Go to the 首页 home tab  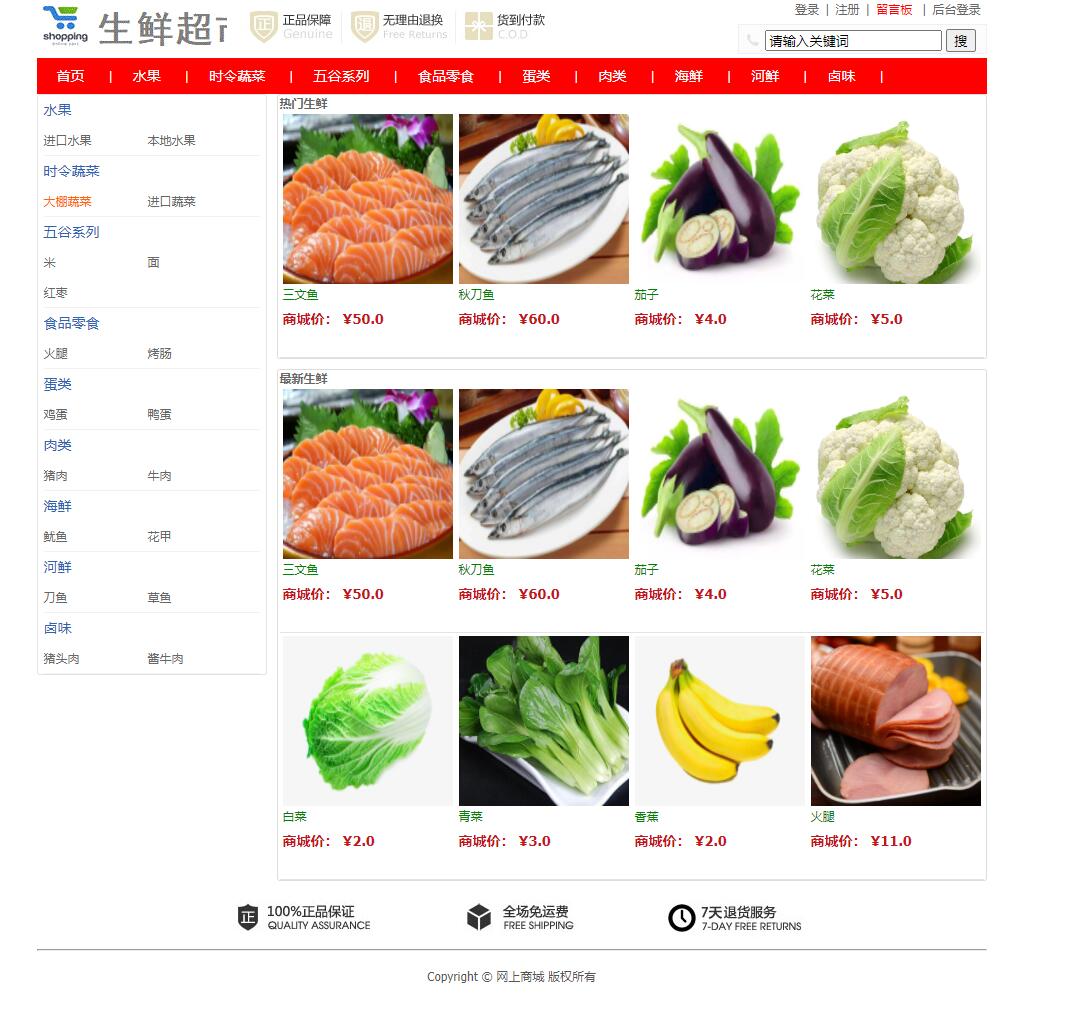click(x=70, y=76)
